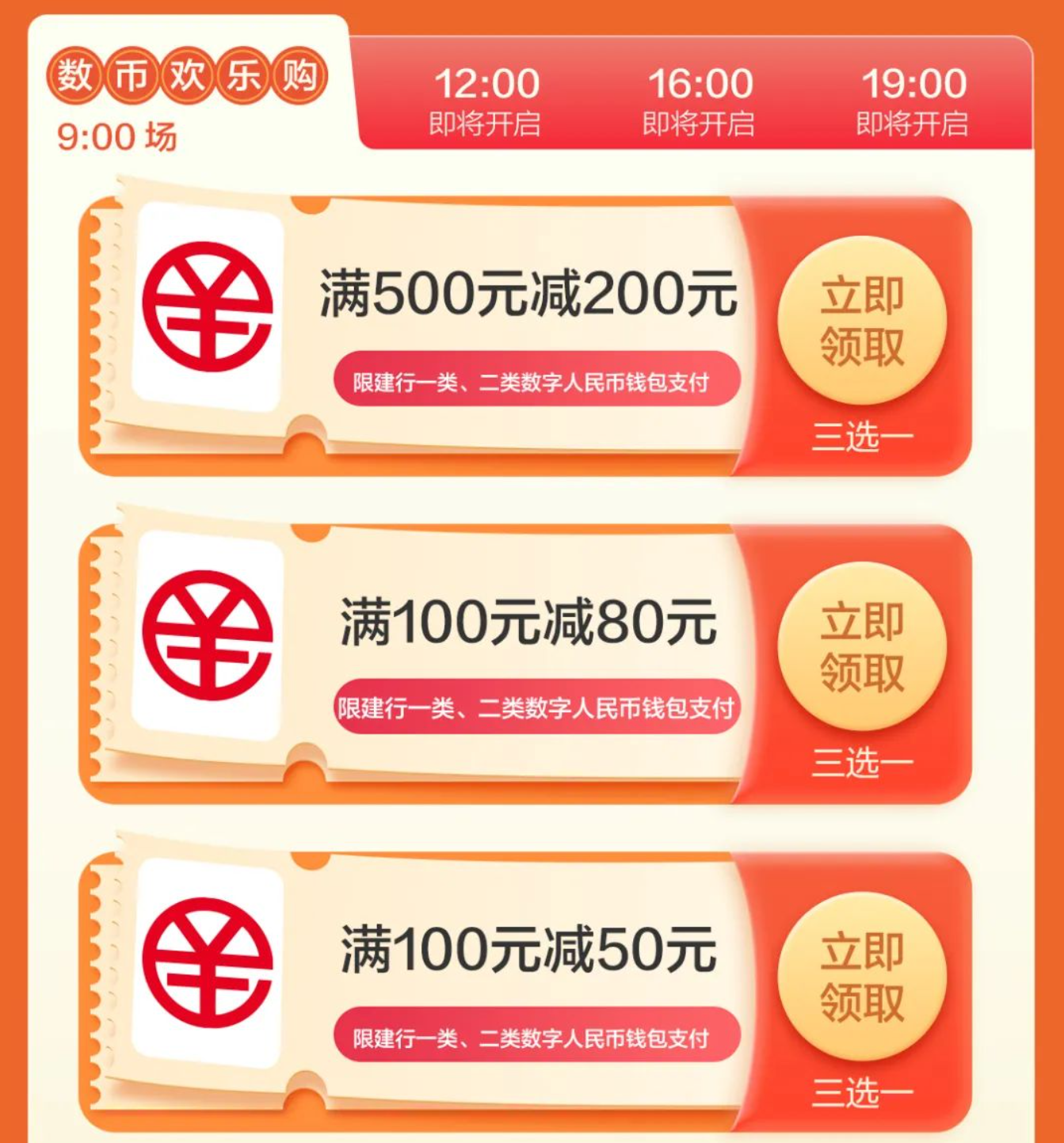Viewport: 1064px width, 1143px height.
Task: Select the 16:00 session tab
Action: [700, 101]
